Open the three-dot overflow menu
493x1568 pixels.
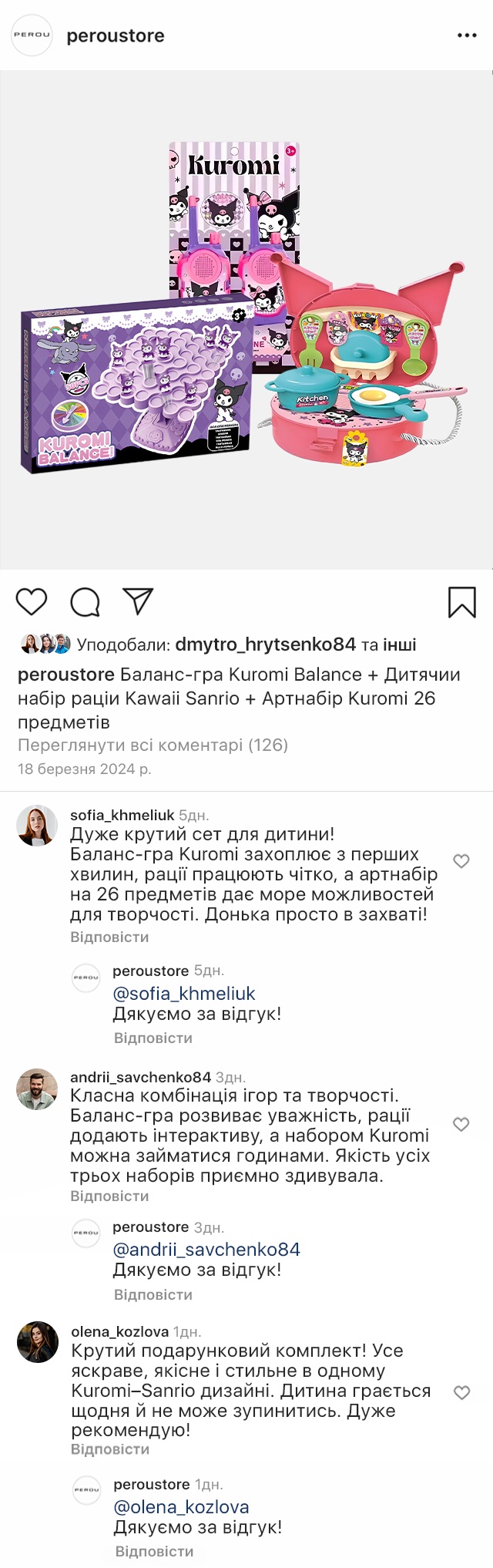tap(467, 35)
